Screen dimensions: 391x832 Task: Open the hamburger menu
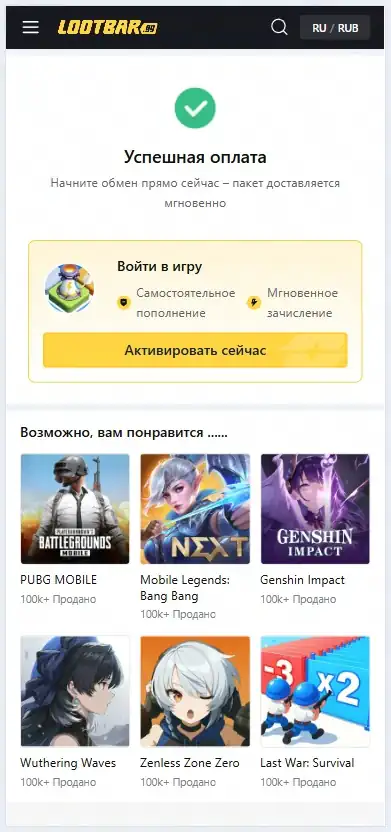(x=30, y=28)
